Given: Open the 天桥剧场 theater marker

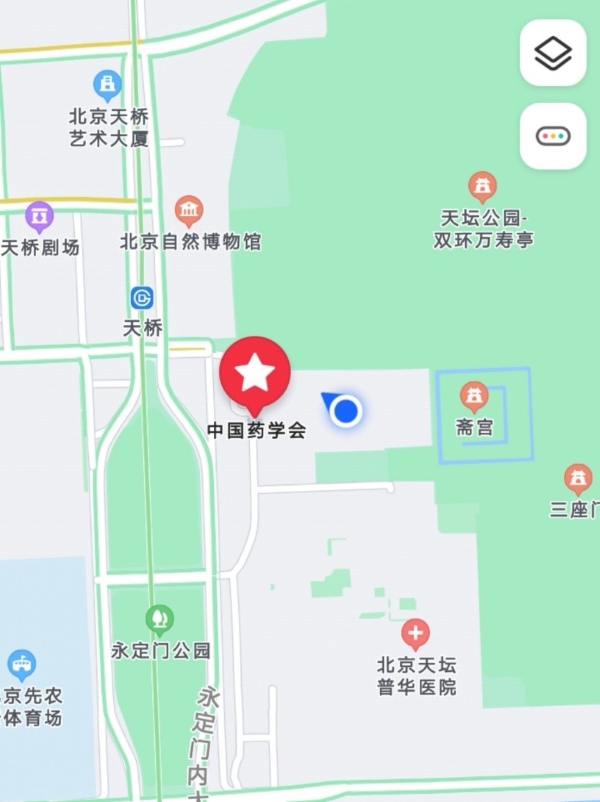Looking at the screenshot, I should coord(39,214).
